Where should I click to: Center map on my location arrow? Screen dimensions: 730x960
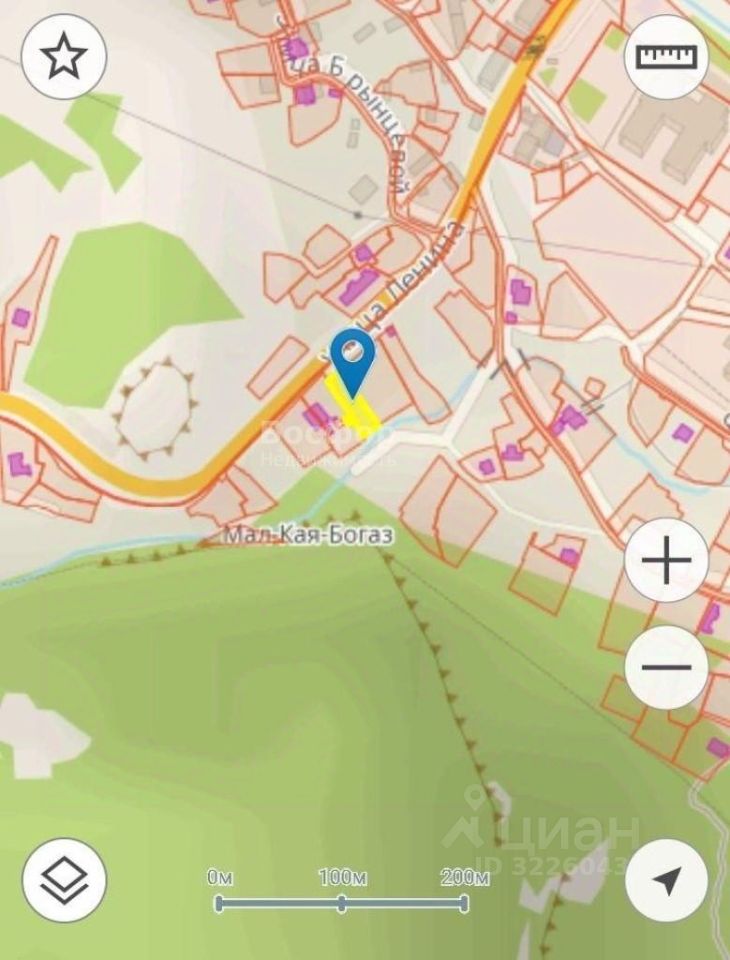tap(666, 880)
